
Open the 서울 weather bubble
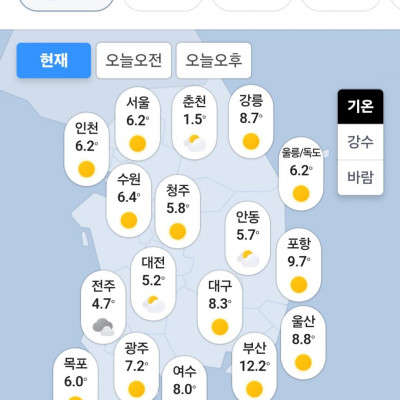(x=138, y=124)
